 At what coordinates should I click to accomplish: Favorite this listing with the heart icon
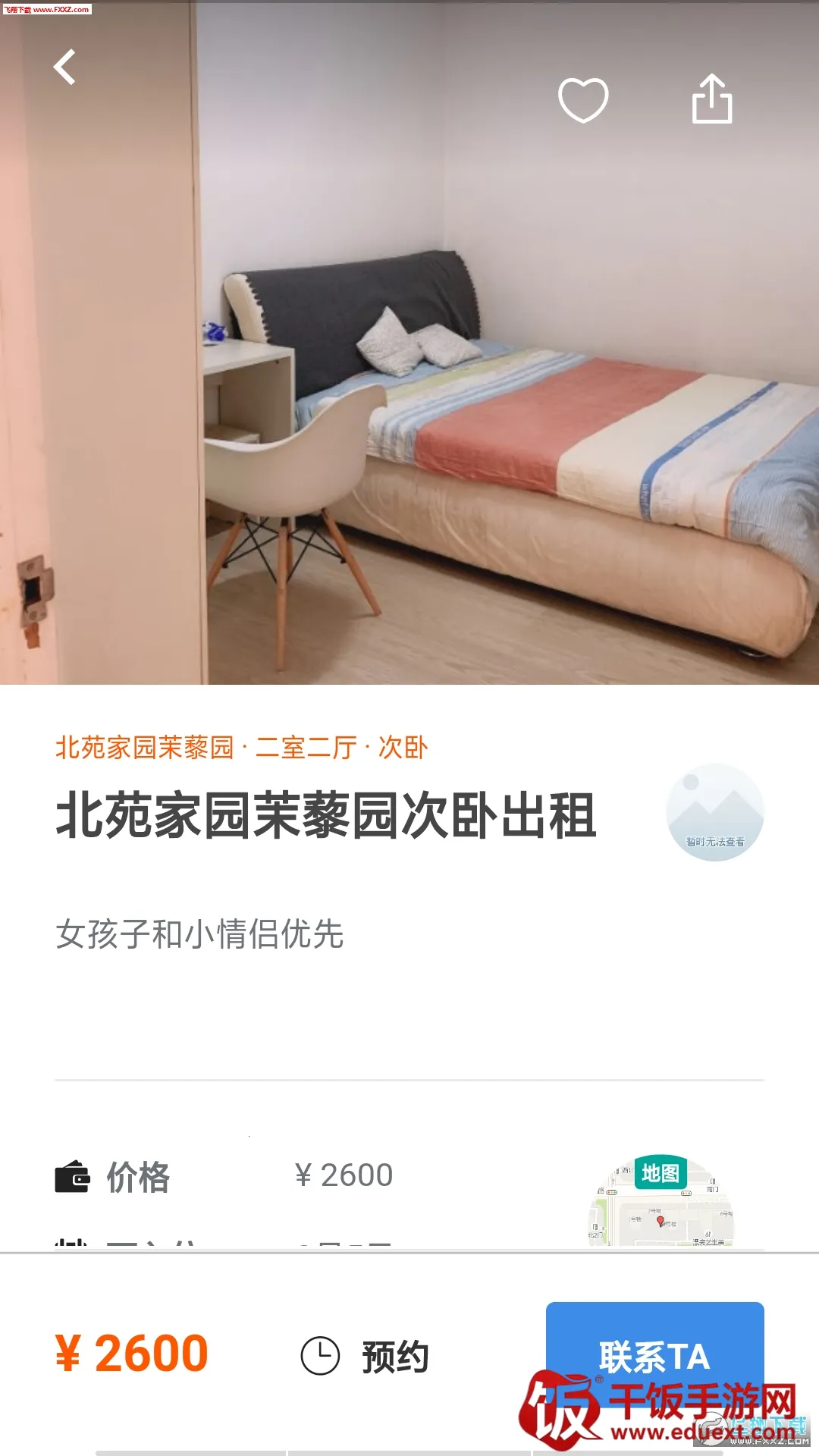(583, 99)
